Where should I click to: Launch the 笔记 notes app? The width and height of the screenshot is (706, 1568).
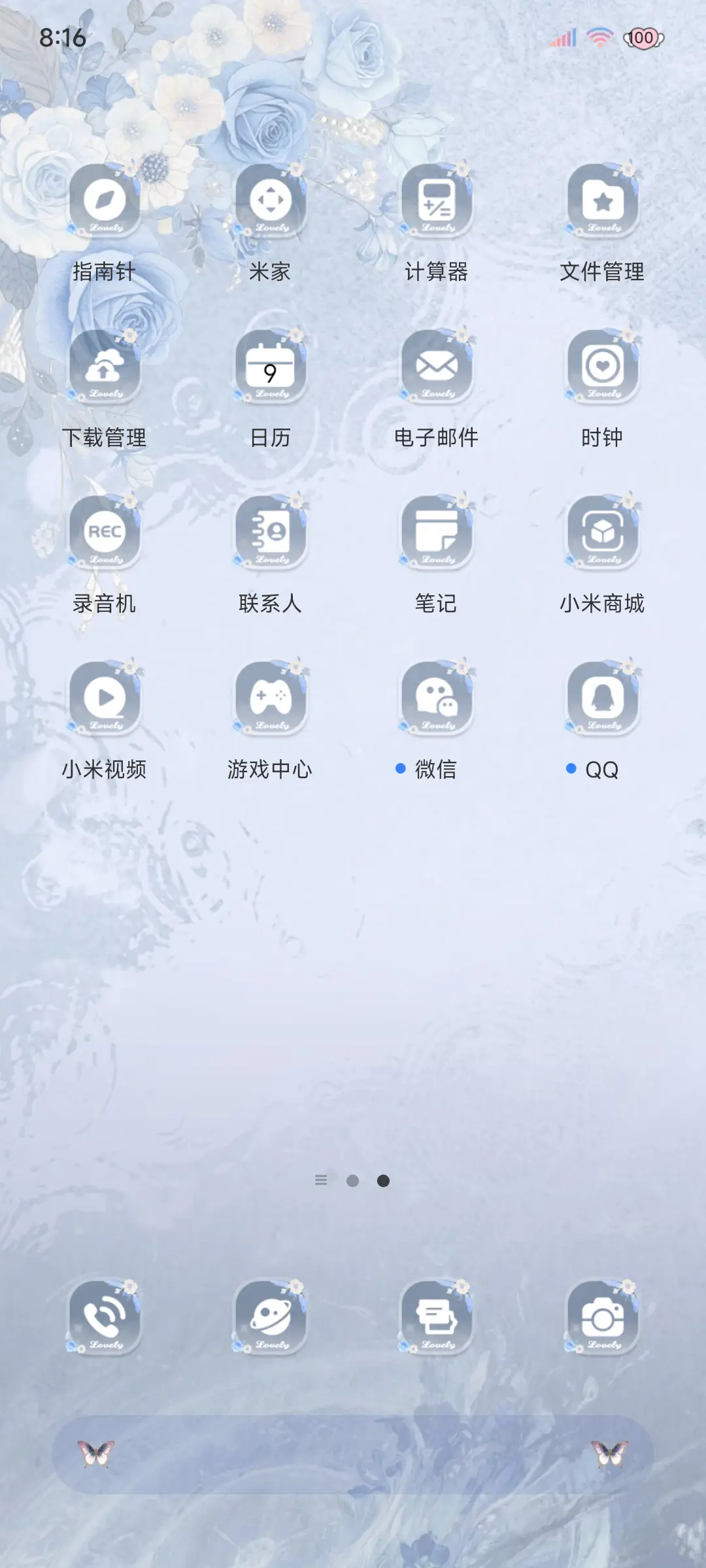(x=437, y=533)
